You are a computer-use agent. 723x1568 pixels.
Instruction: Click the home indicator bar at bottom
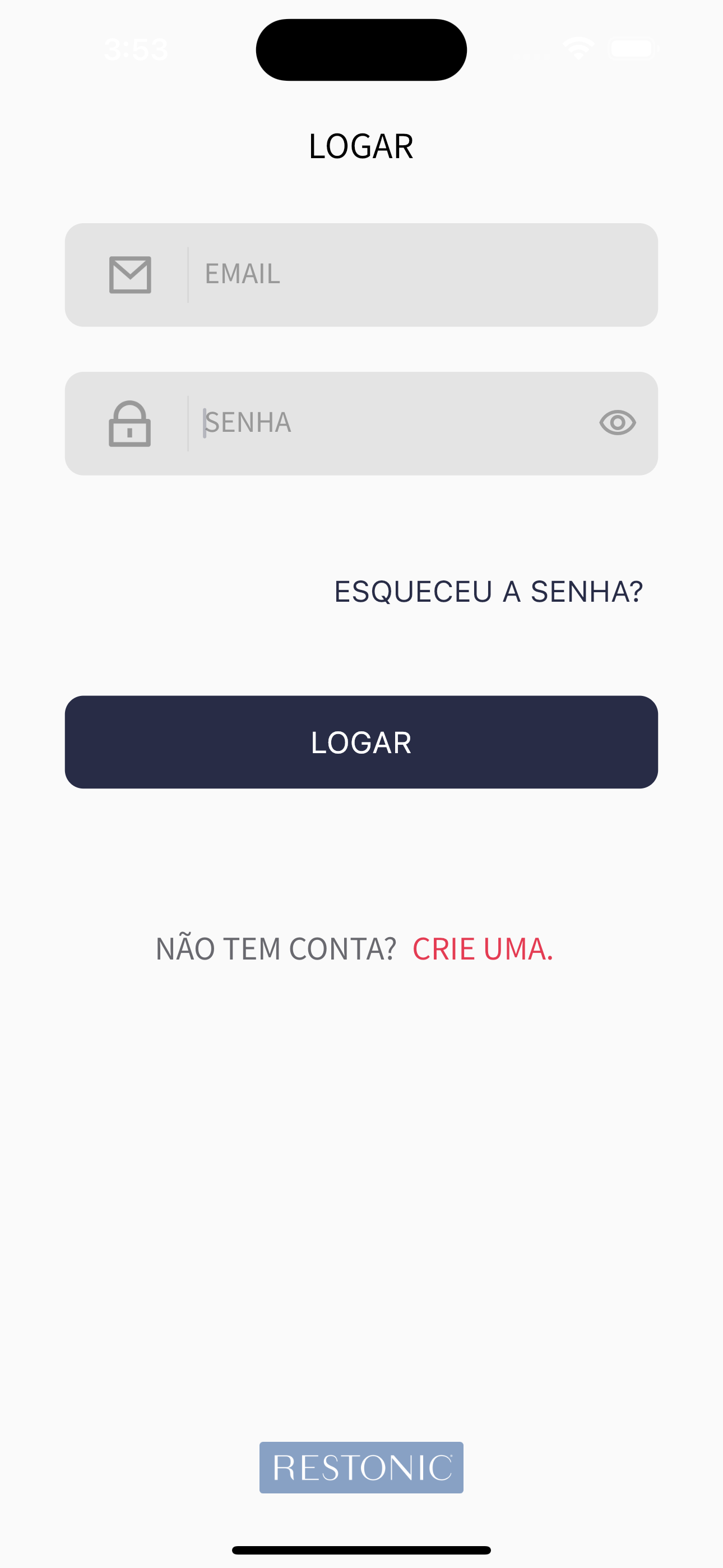[361, 1548]
